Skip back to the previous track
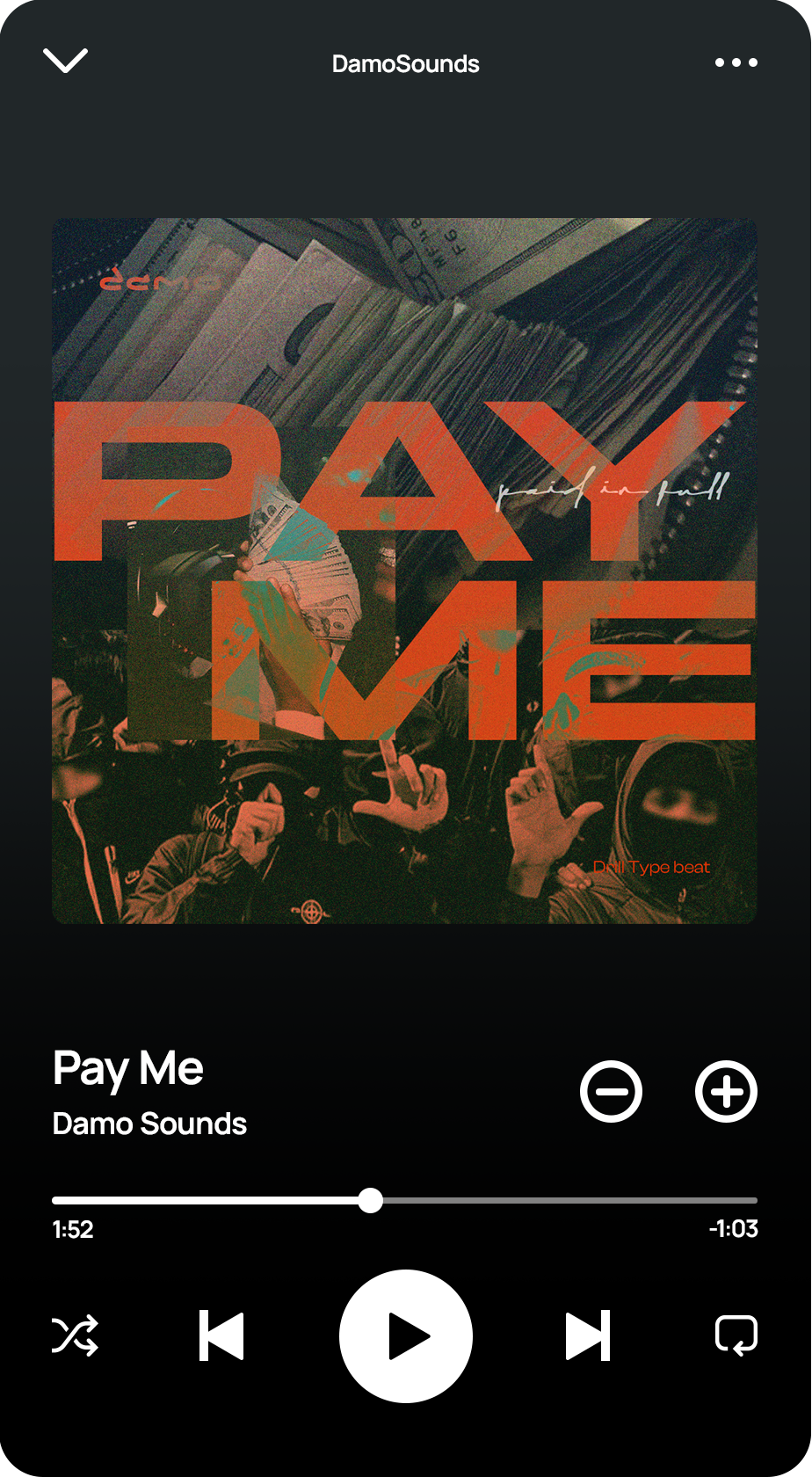Viewport: 812px width, 1477px height. (x=221, y=1336)
